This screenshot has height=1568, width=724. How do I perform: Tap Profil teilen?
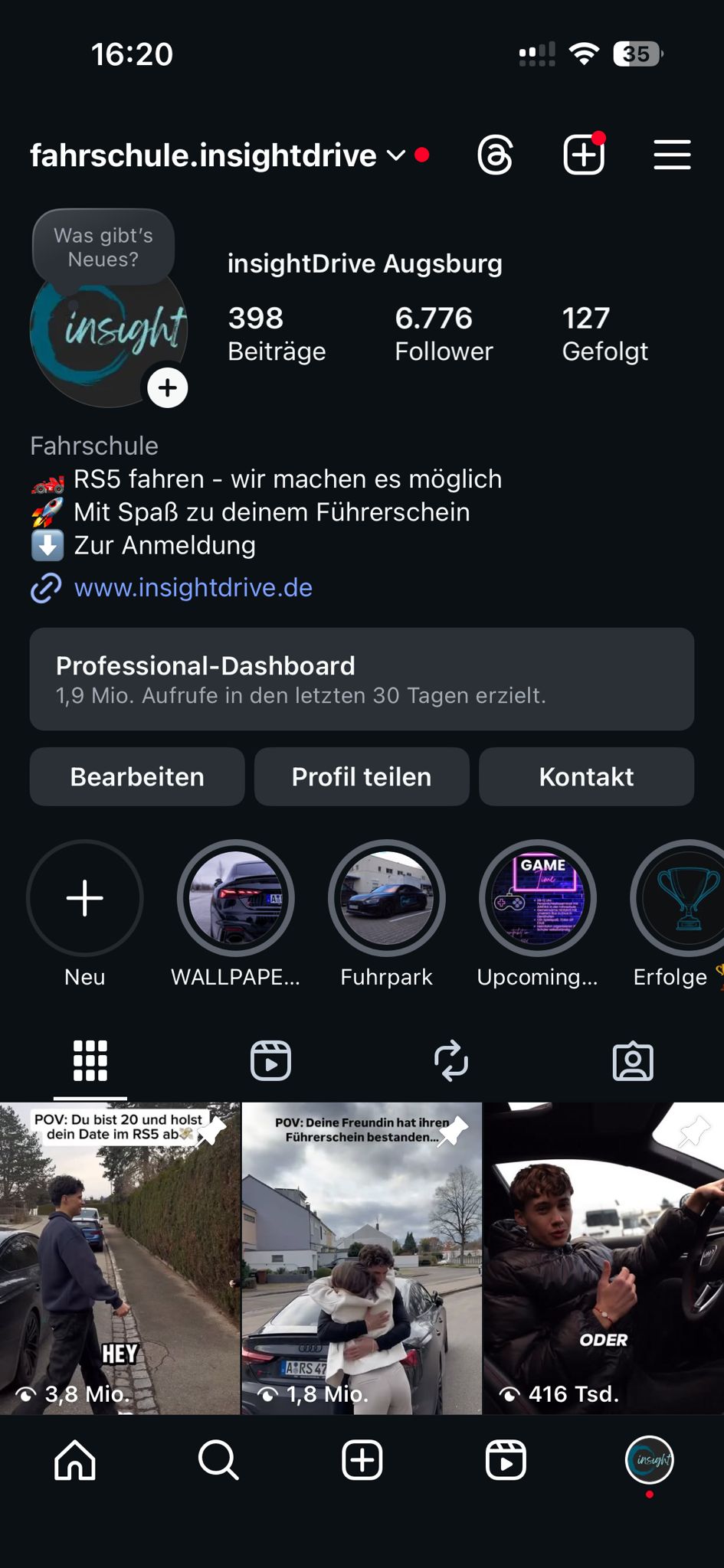click(362, 776)
